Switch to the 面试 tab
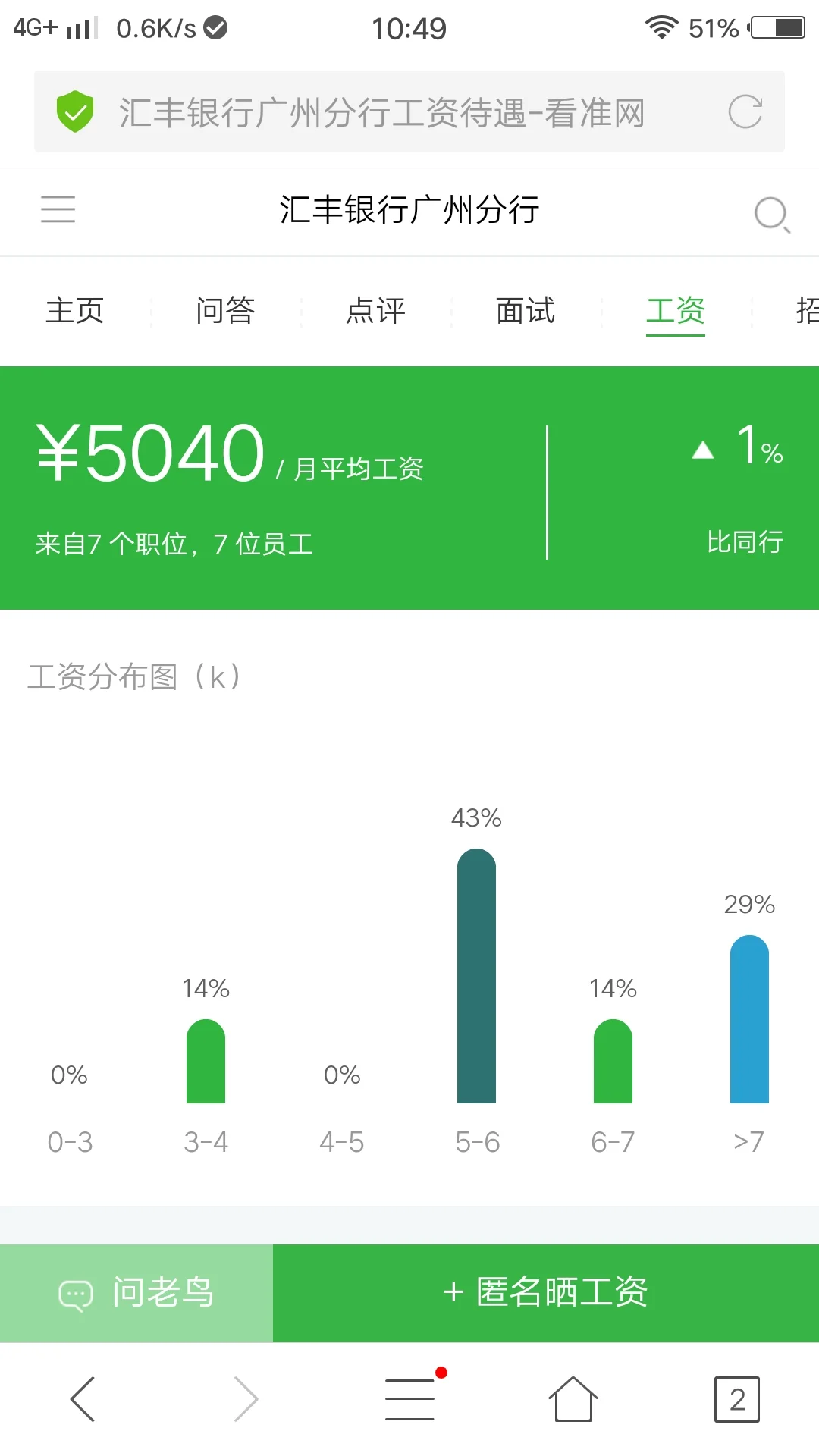This screenshot has height=1456, width=819. click(x=526, y=311)
